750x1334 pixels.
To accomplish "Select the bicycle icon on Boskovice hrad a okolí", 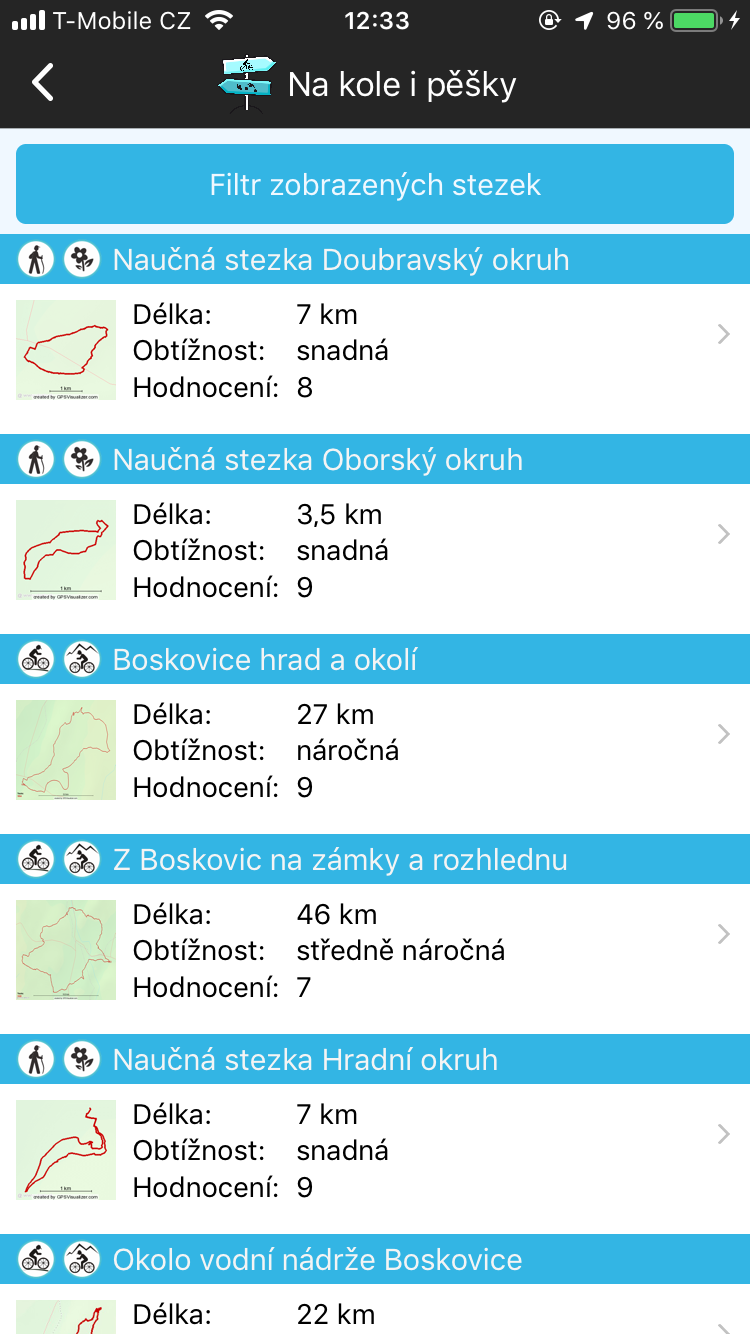I will click(36, 659).
